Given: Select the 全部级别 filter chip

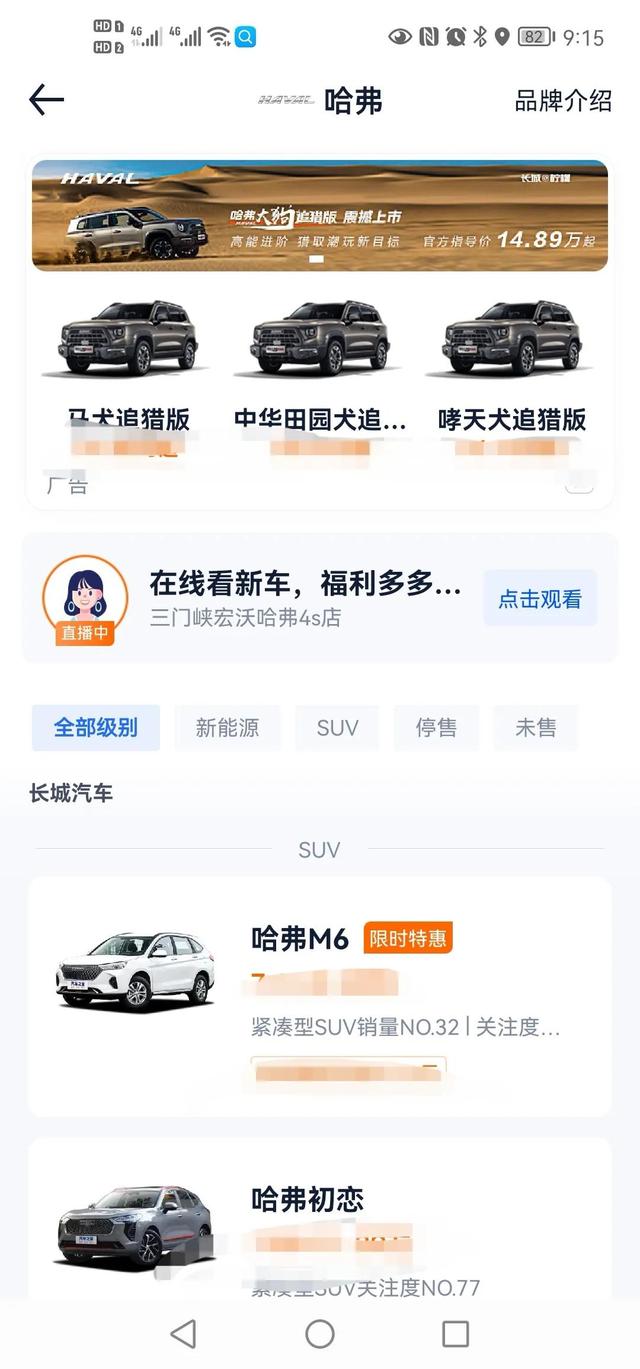Looking at the screenshot, I should point(95,727).
